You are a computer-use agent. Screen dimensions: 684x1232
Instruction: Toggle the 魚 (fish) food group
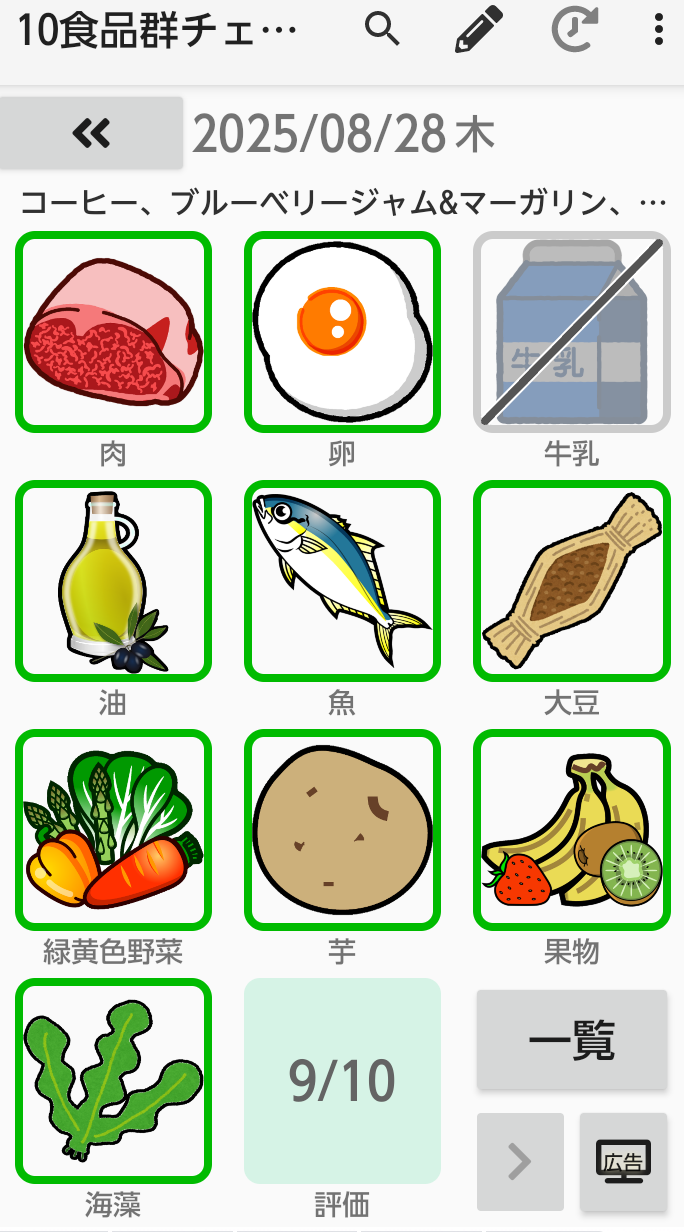(342, 580)
